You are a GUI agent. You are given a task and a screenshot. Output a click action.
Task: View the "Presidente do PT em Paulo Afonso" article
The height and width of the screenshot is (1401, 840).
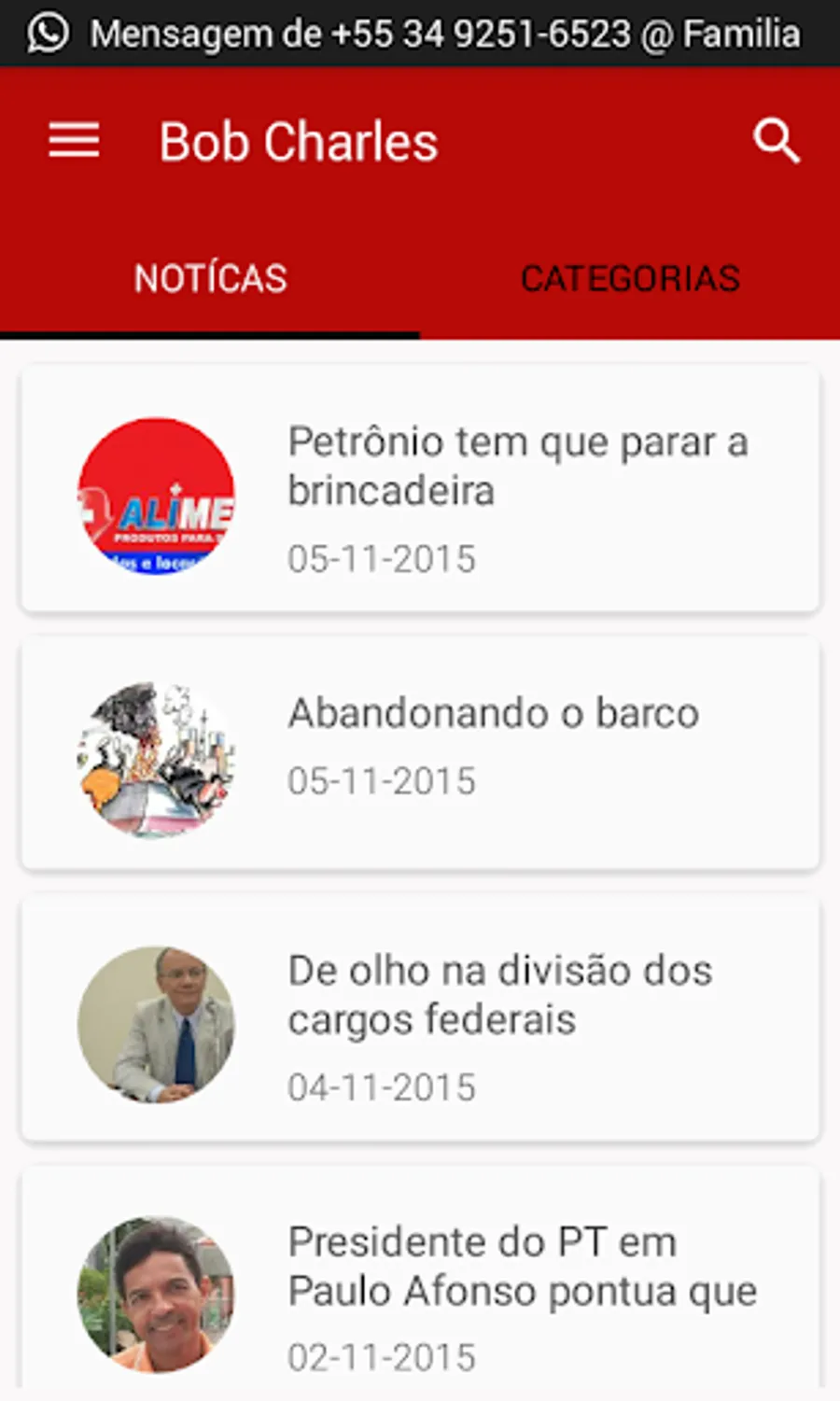click(x=521, y=1267)
